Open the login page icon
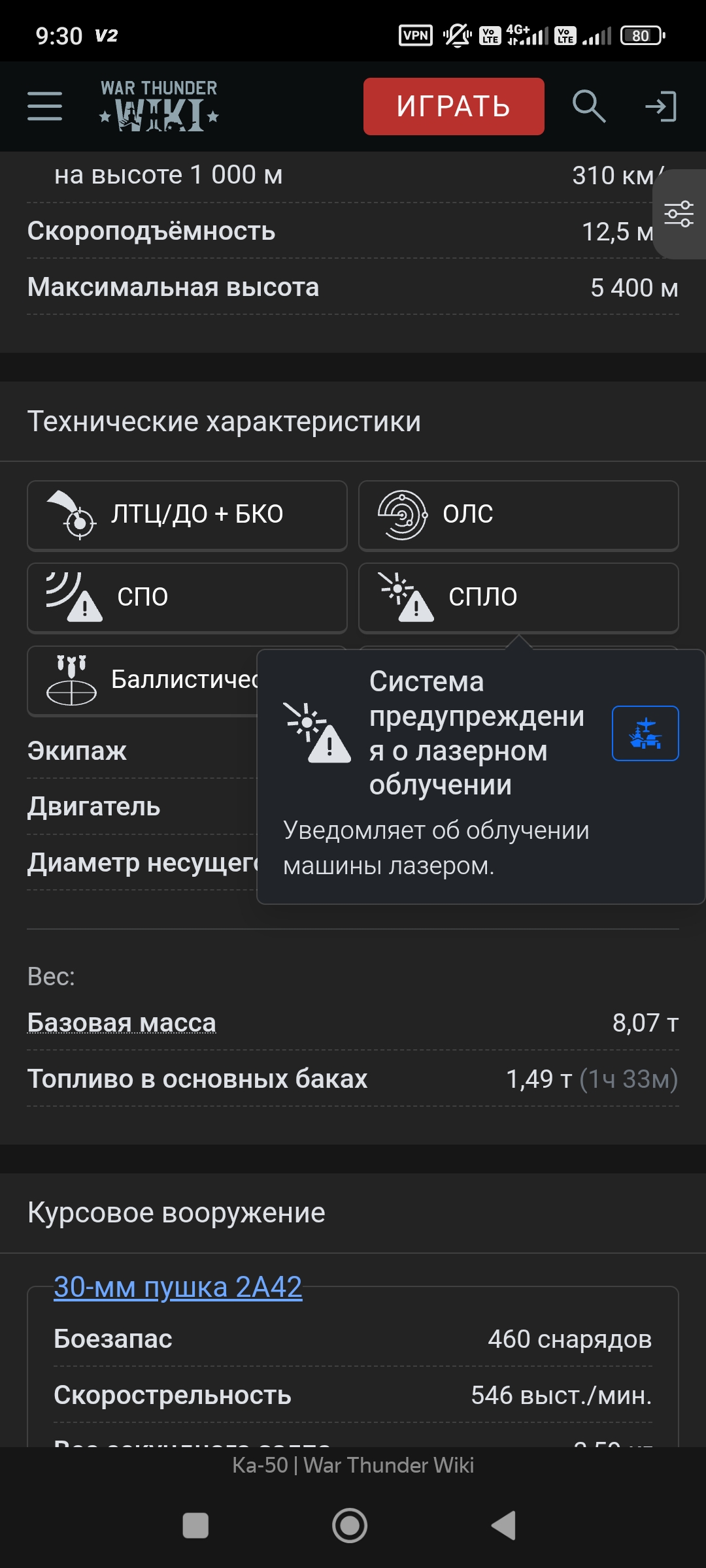This screenshot has width=706, height=1568. point(660,106)
